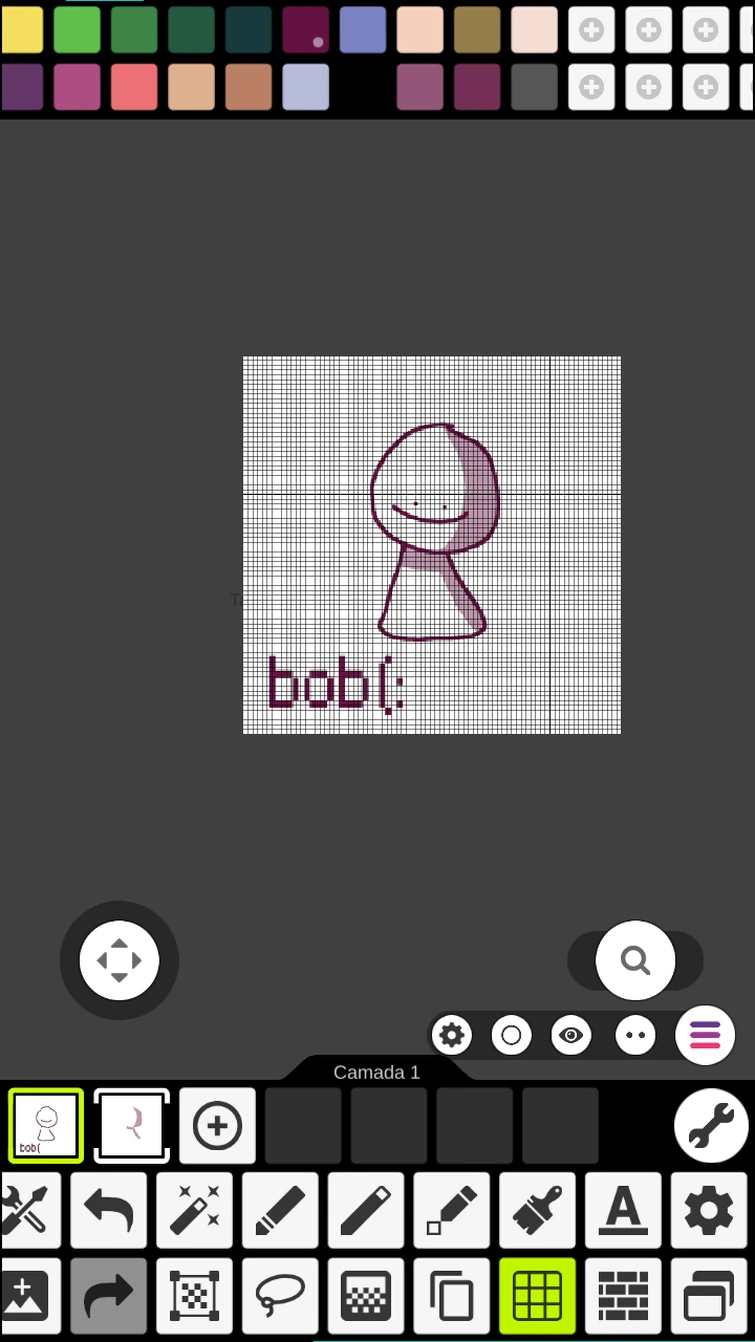Open the gradient hamburger menu
This screenshot has height=1342, width=755.
[x=705, y=1034]
